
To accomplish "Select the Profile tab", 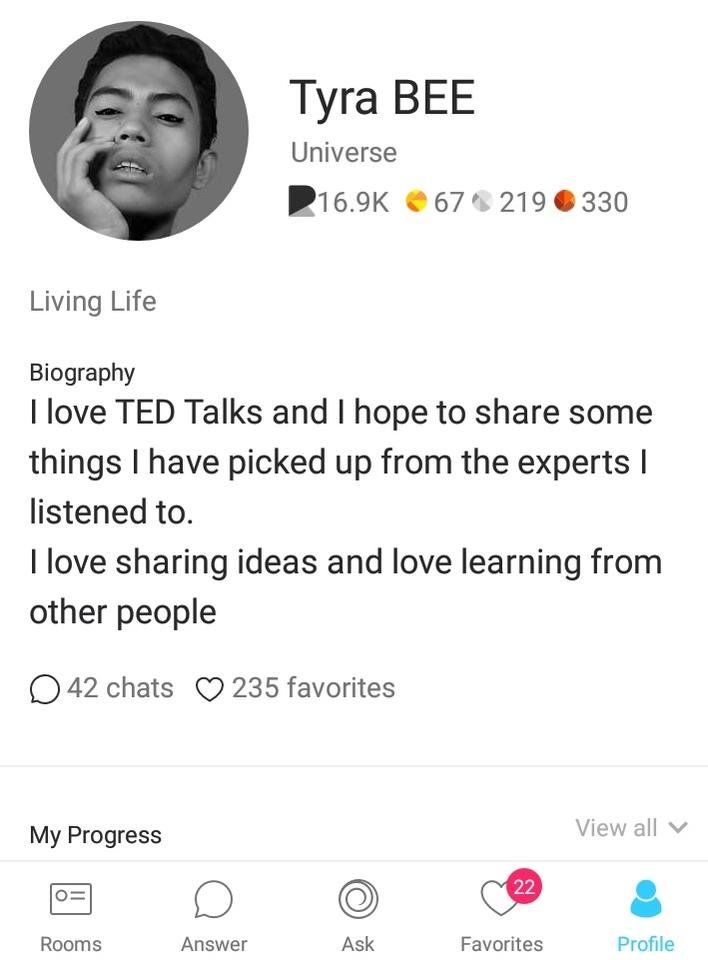I will [x=645, y=914].
